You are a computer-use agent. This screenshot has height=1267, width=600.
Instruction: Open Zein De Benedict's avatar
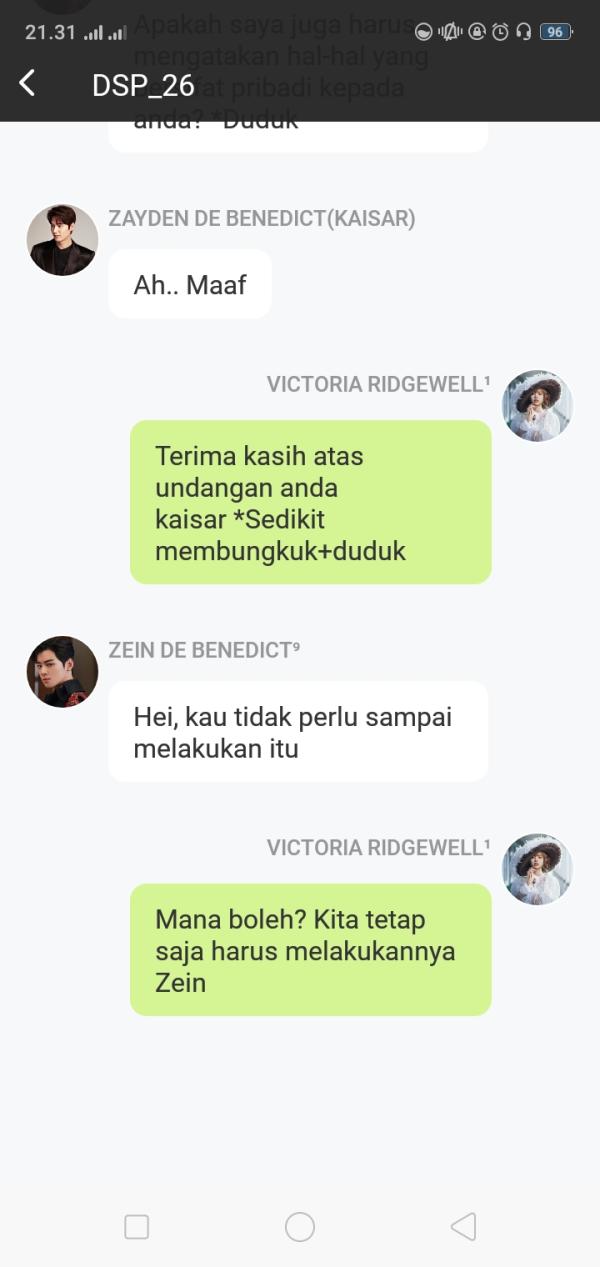click(x=62, y=671)
